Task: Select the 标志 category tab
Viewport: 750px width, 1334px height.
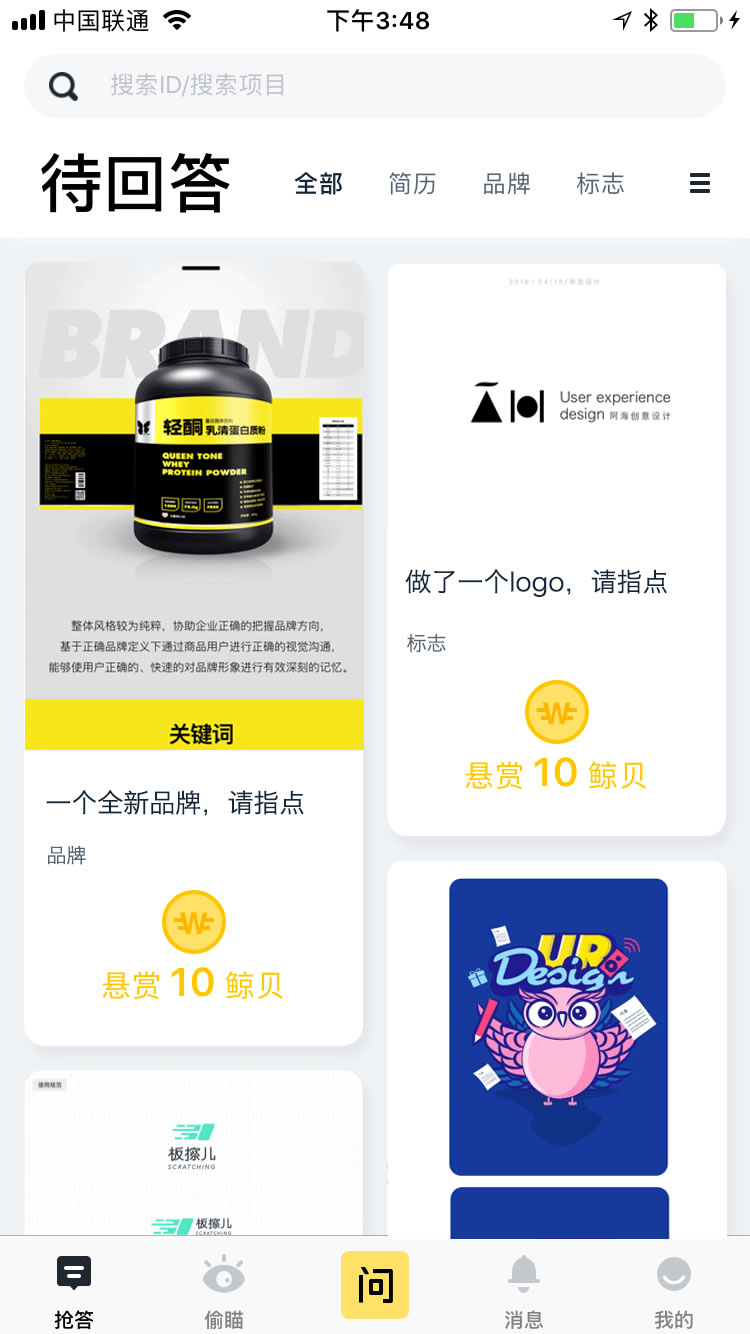Action: click(600, 184)
